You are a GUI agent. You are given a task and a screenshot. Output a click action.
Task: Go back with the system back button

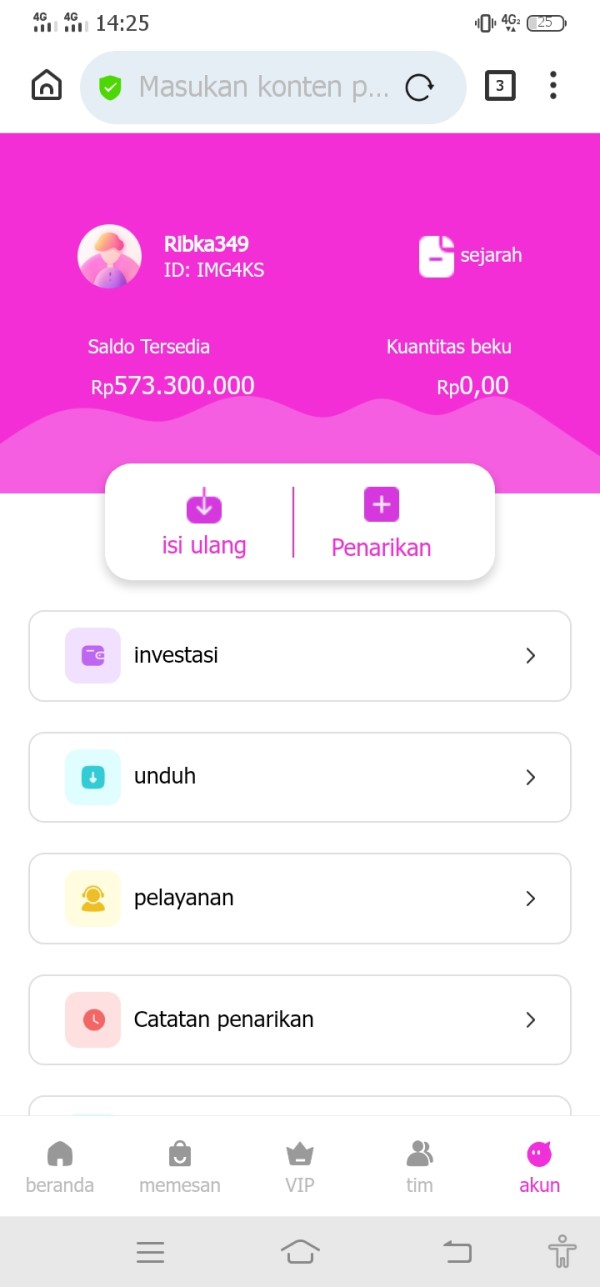coord(457,1251)
